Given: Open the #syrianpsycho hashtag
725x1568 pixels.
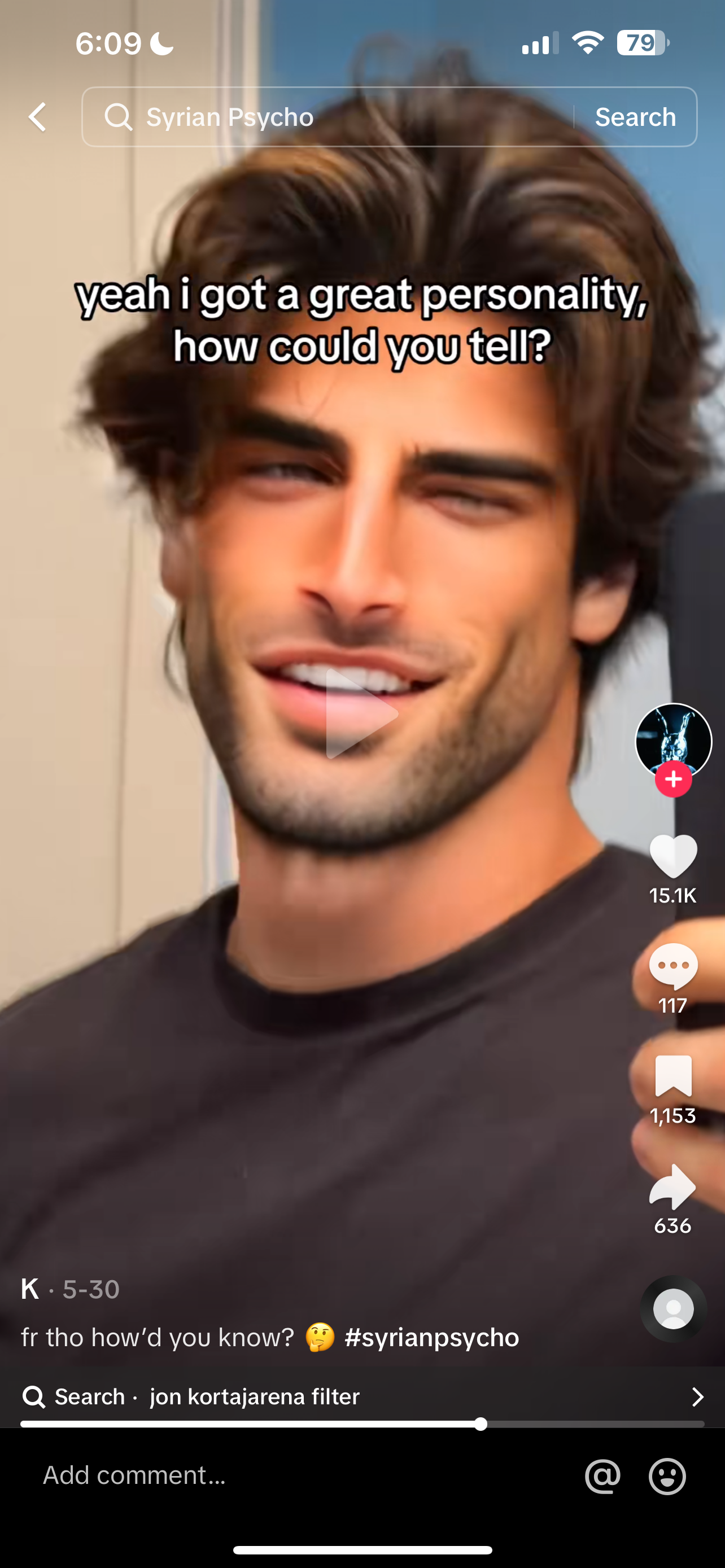Looking at the screenshot, I should pyautogui.click(x=431, y=1338).
